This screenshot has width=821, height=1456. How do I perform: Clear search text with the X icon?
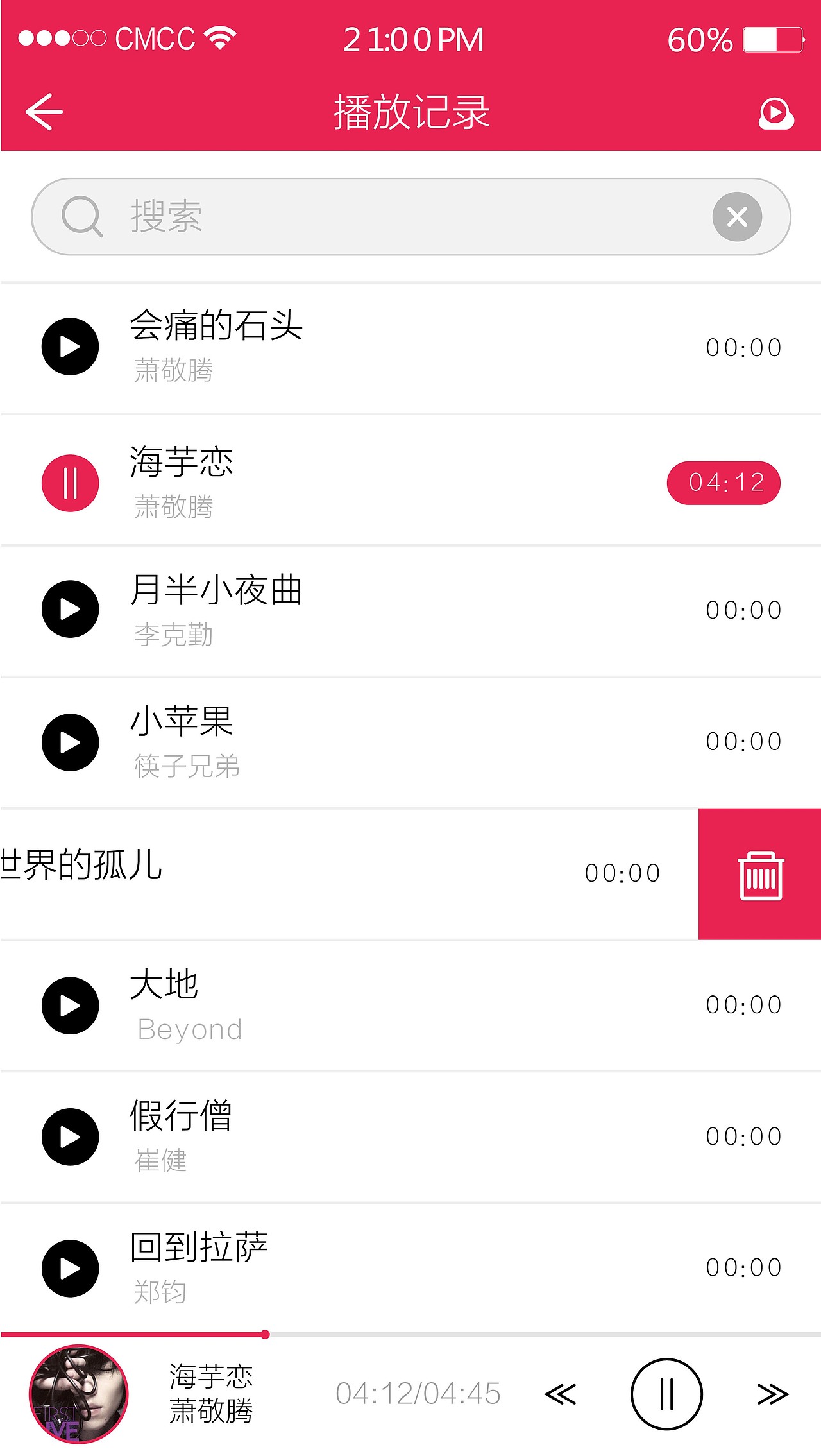tap(736, 216)
